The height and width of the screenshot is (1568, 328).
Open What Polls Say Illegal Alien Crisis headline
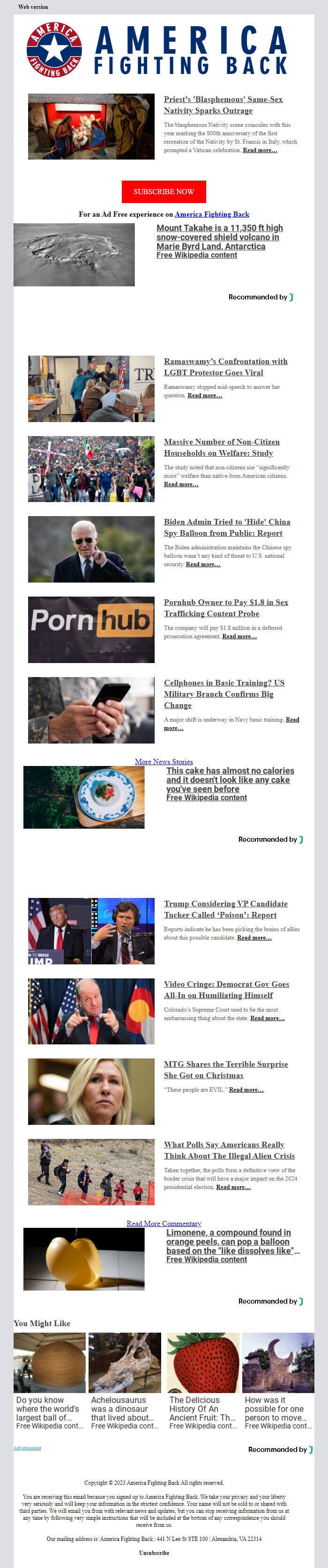pyautogui.click(x=229, y=1150)
